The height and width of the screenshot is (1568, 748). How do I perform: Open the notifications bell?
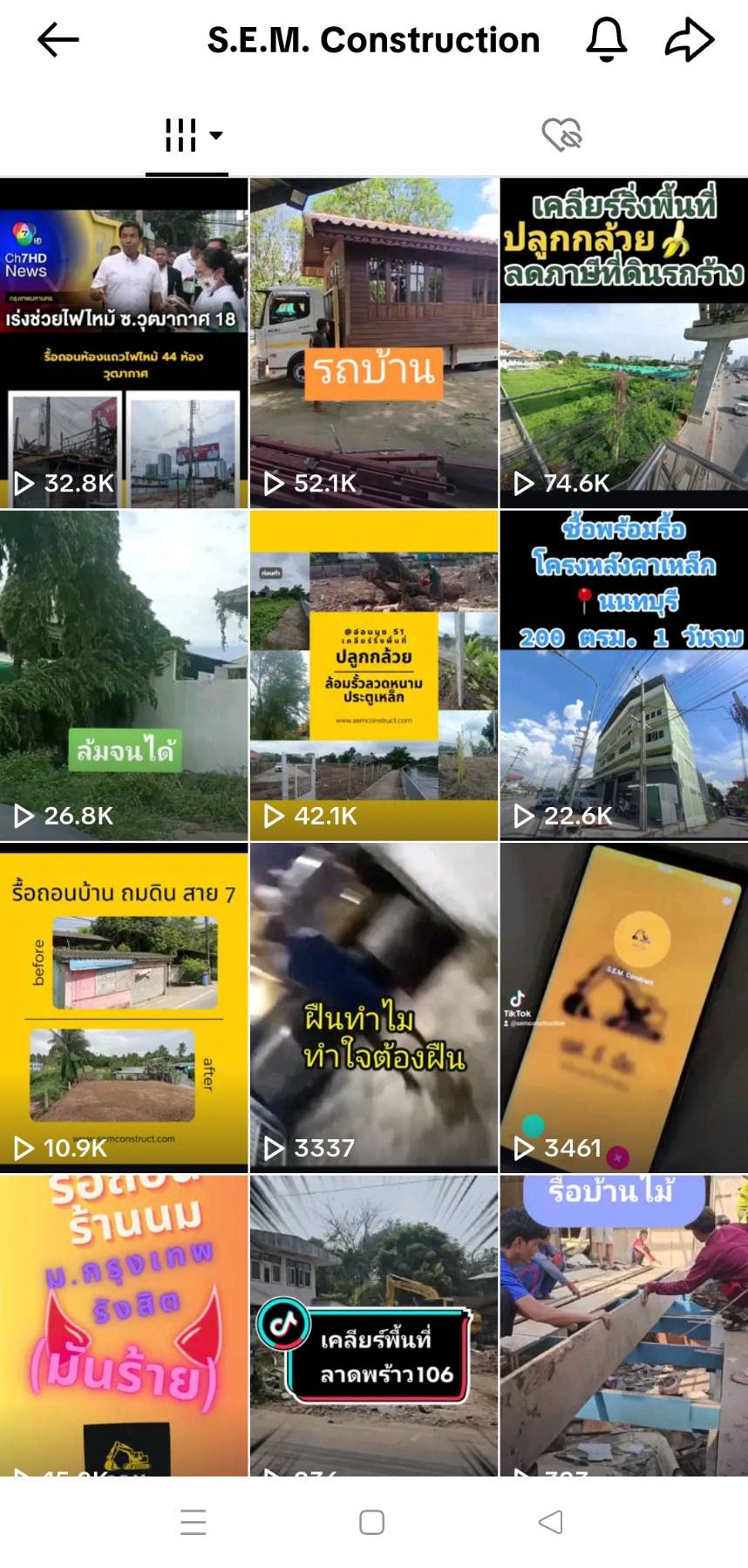pyautogui.click(x=606, y=40)
